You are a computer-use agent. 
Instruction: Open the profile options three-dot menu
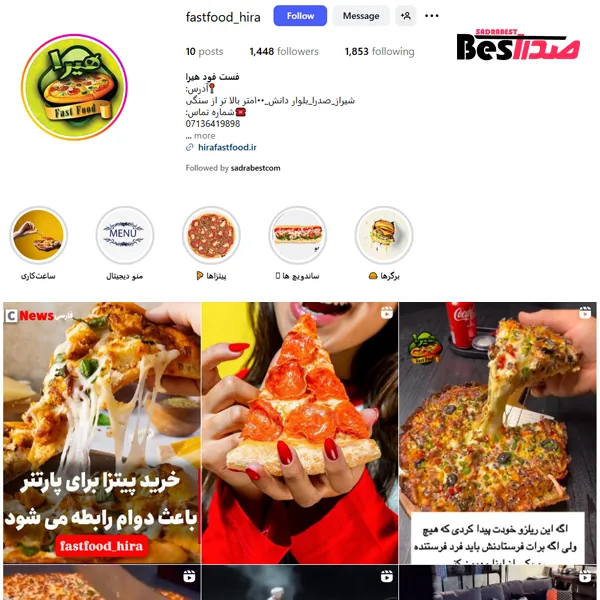432,16
